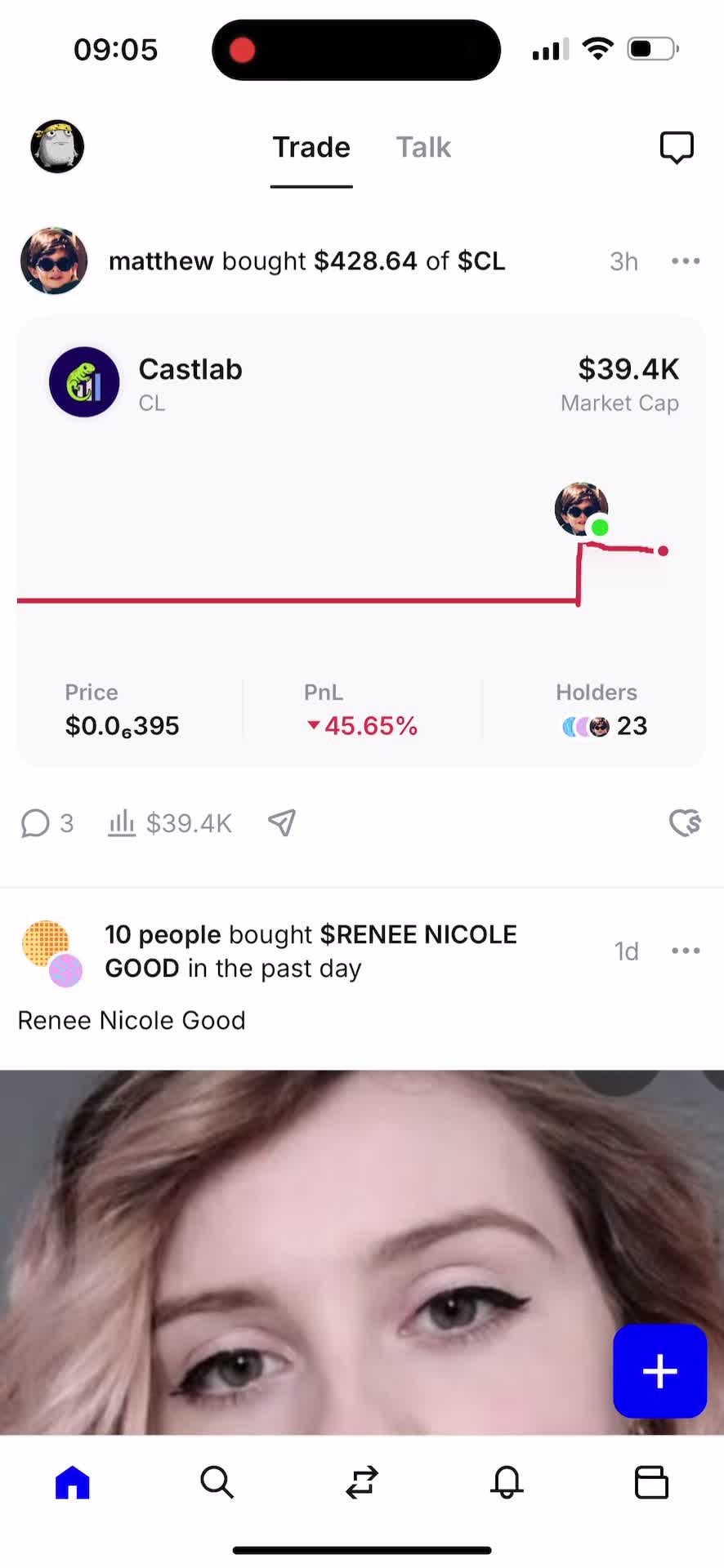Open the messages chat bubble icon
The width and height of the screenshot is (724, 1568).
point(676,148)
